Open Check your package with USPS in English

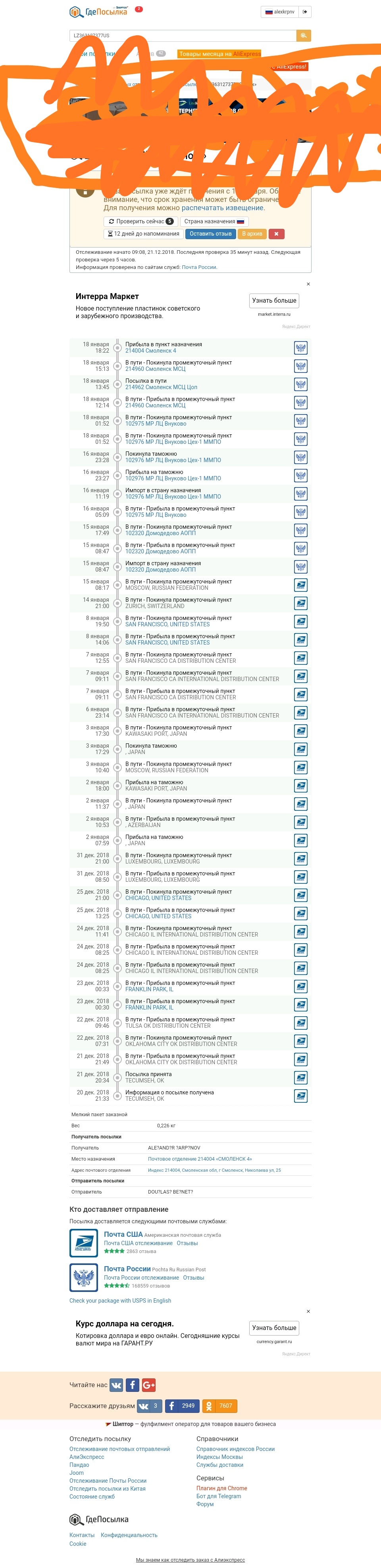(120, 1300)
